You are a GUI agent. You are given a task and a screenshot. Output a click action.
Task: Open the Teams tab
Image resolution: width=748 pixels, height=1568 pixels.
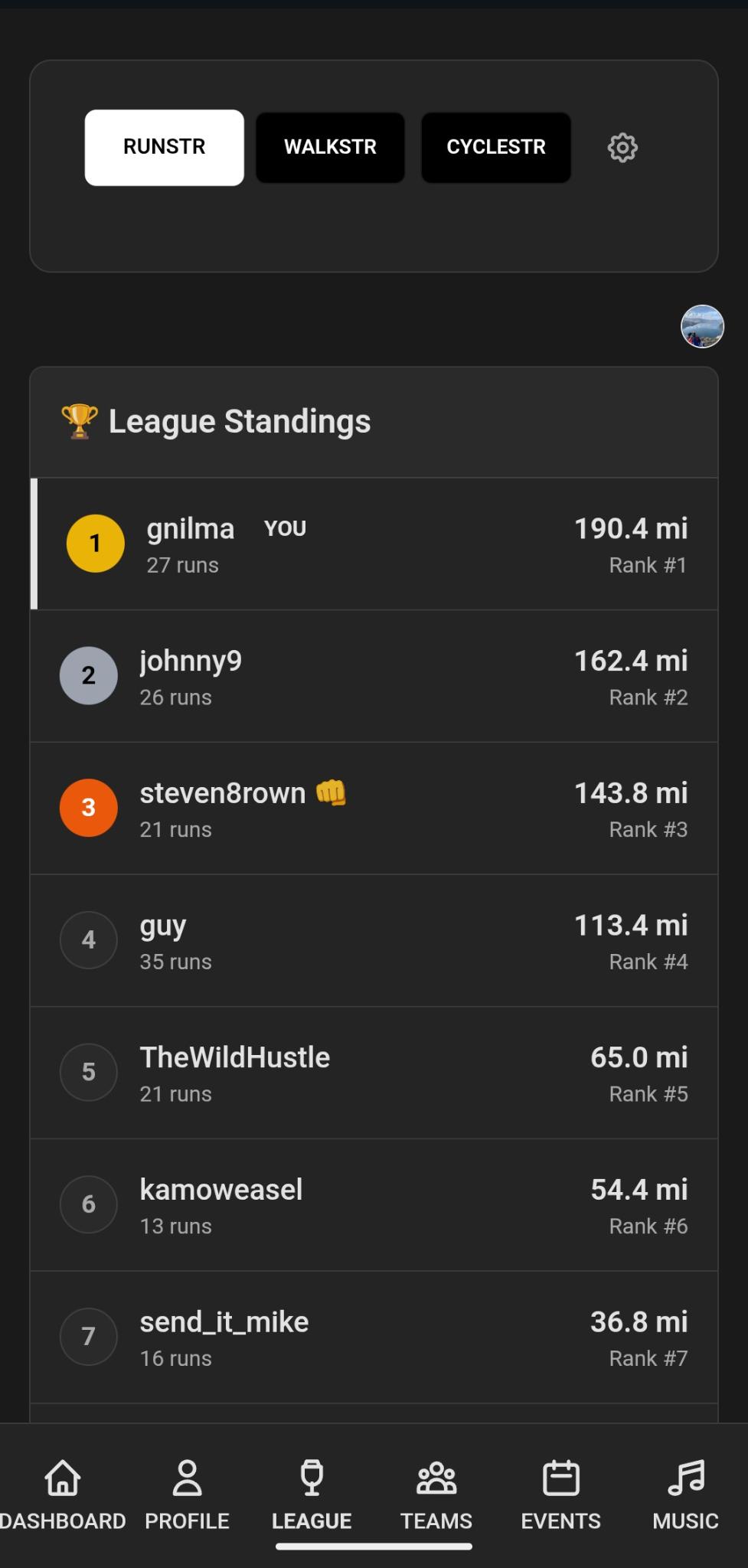coord(436,1494)
